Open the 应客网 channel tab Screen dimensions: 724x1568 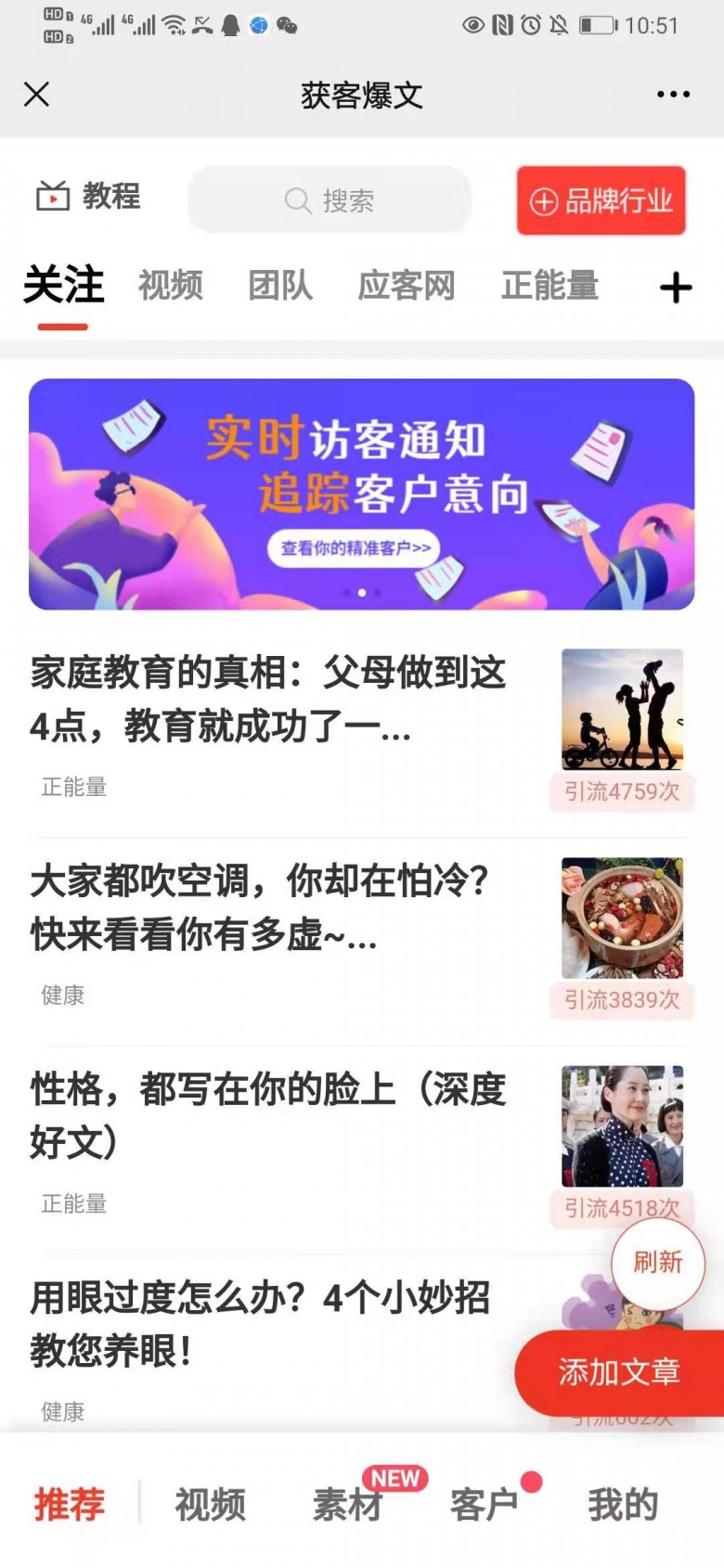[406, 286]
